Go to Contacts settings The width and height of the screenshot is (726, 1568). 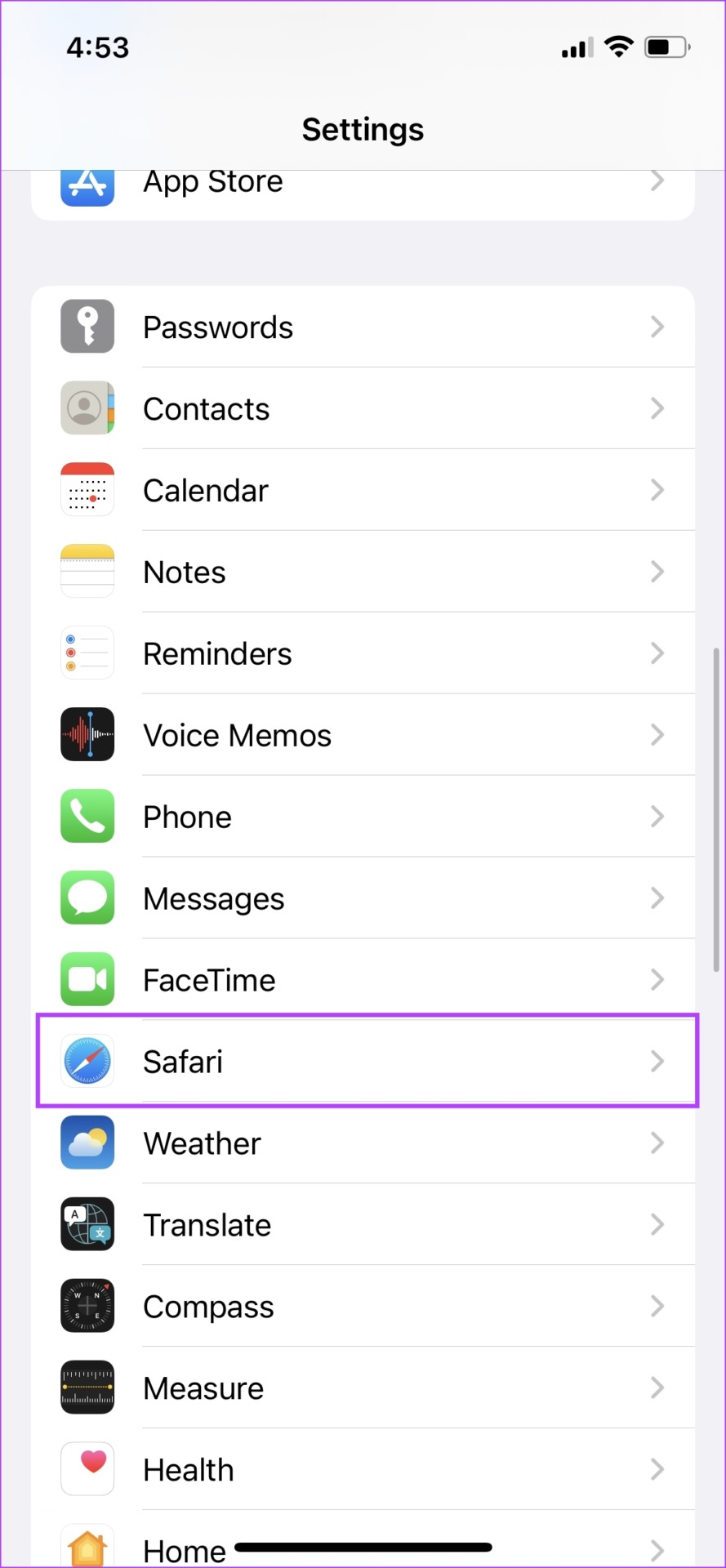363,408
